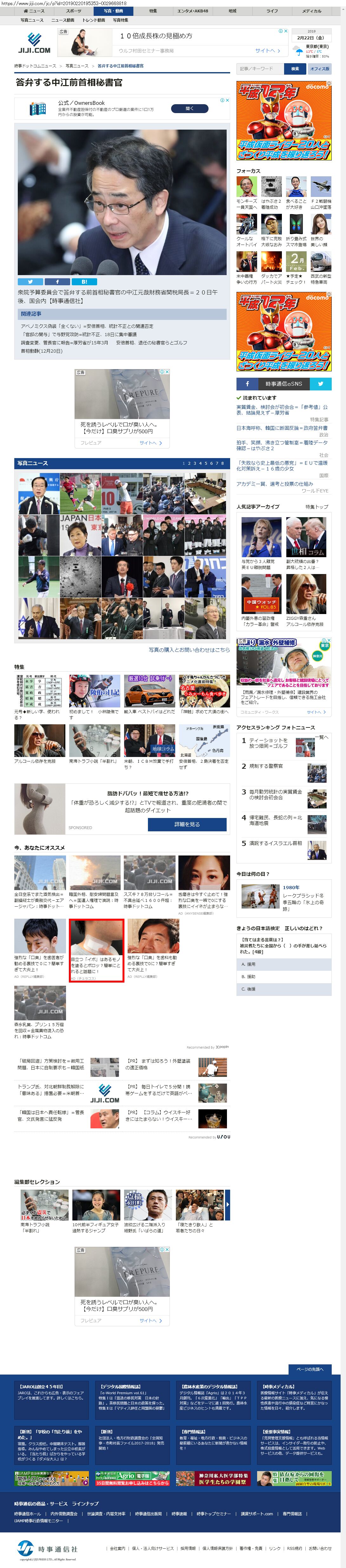
Task: Switch to the スポーツ tab
Action: (74, 11)
